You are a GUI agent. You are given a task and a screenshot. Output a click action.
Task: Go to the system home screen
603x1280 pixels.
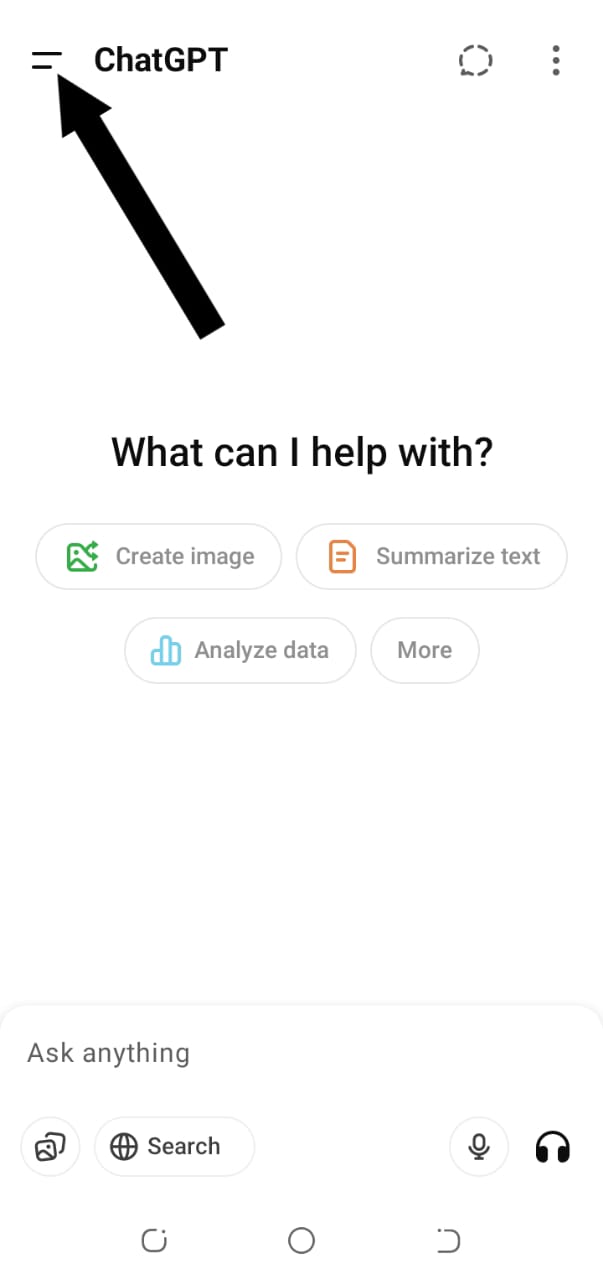coord(301,1241)
